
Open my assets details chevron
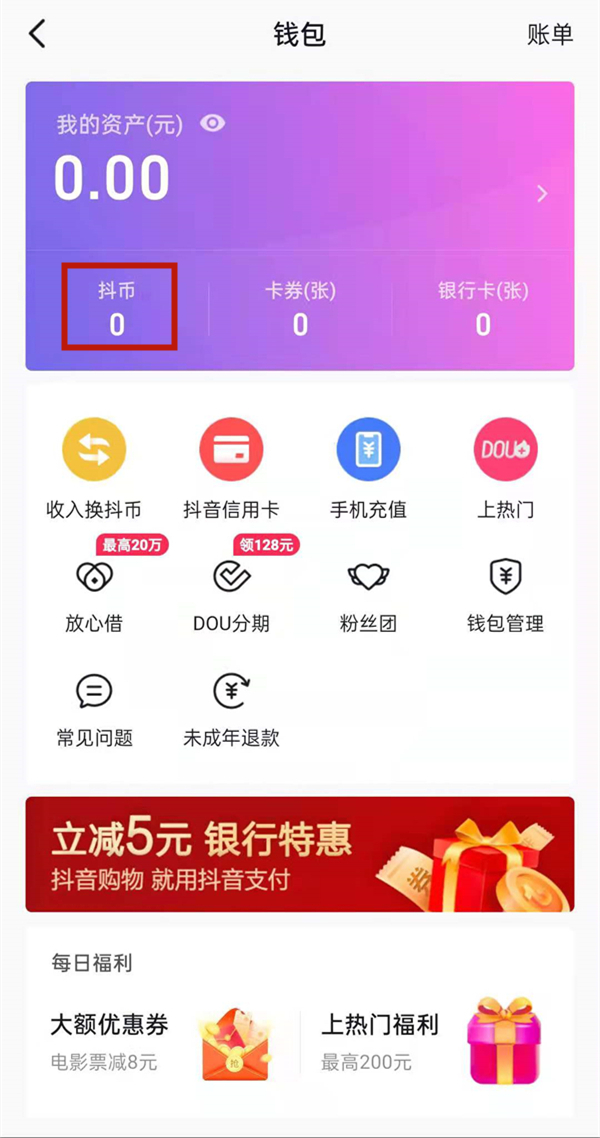tap(542, 194)
